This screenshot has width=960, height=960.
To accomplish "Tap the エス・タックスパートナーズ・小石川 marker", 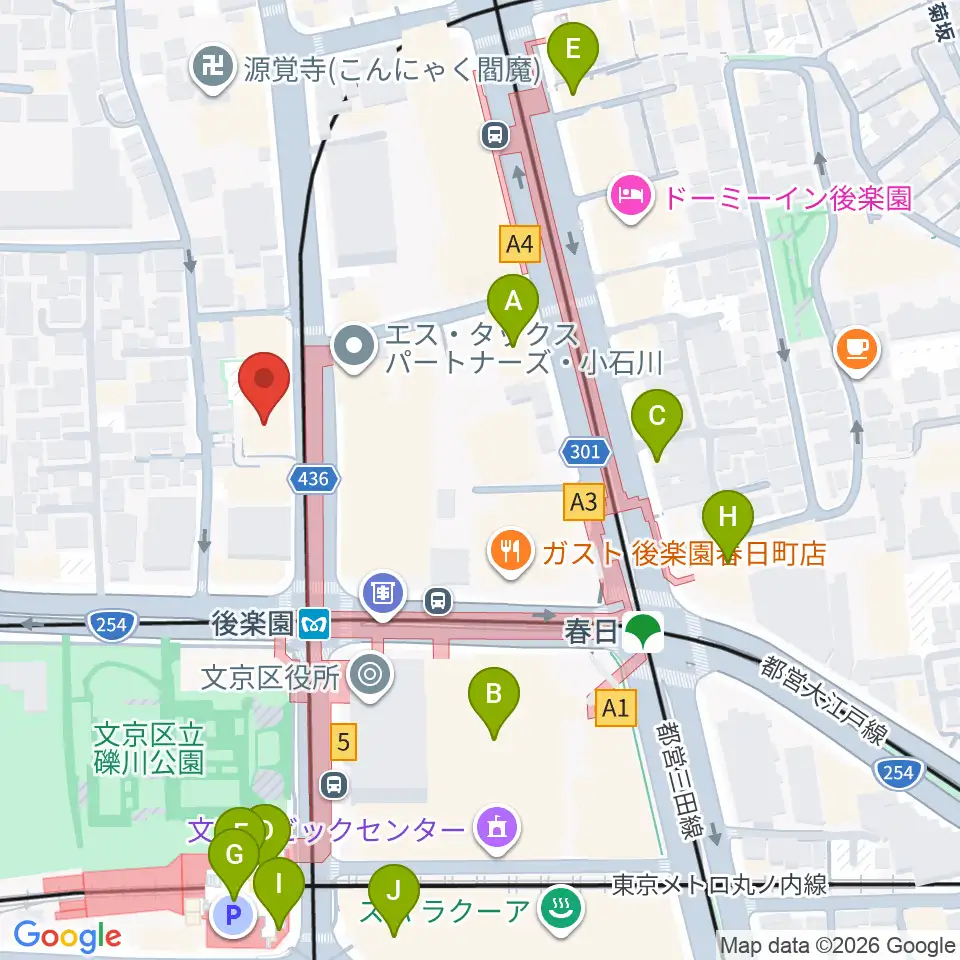I will pos(354,347).
